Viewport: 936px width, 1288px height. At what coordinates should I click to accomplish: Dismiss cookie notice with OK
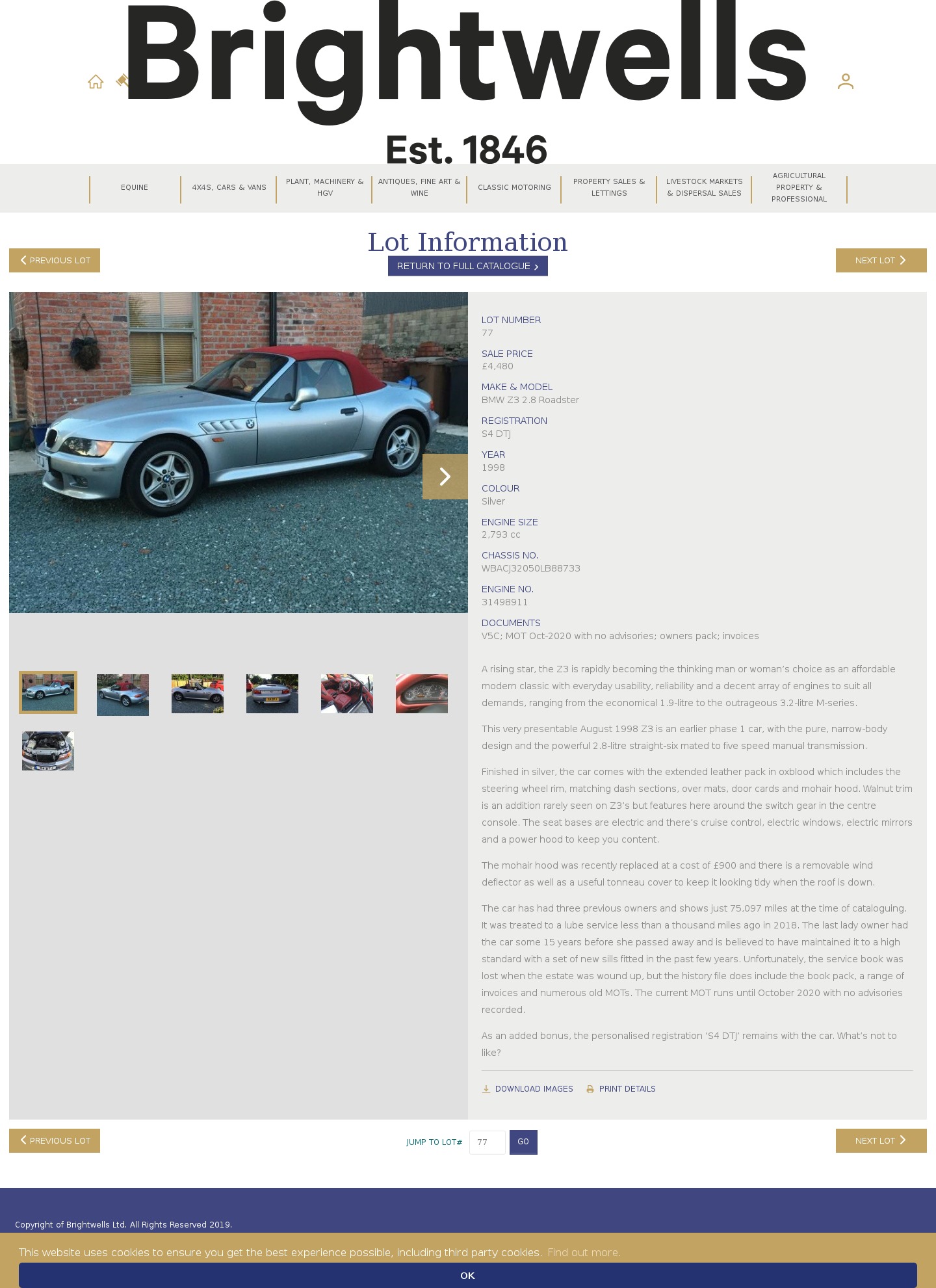click(x=467, y=1276)
